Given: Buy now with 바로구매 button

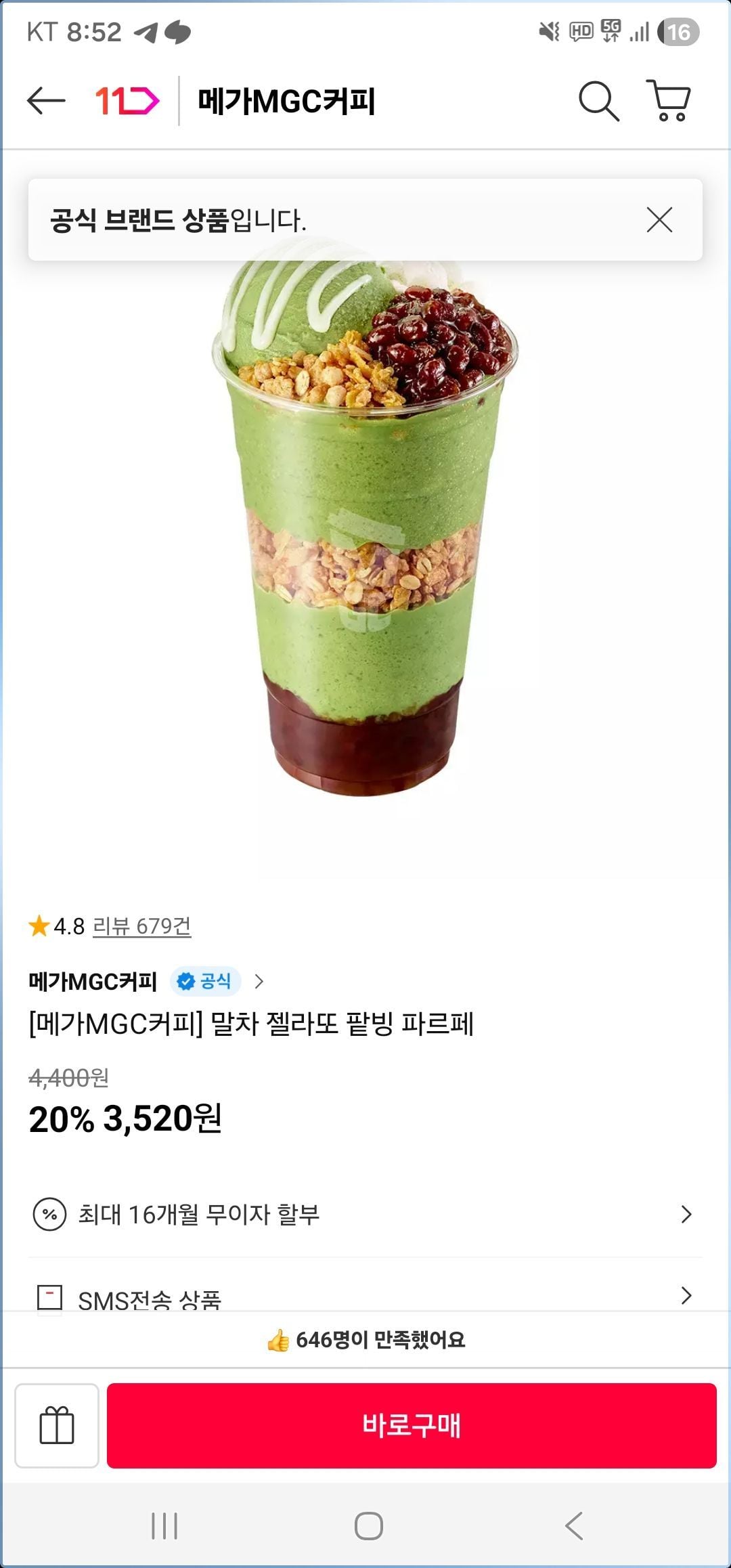Looking at the screenshot, I should pos(412,1425).
